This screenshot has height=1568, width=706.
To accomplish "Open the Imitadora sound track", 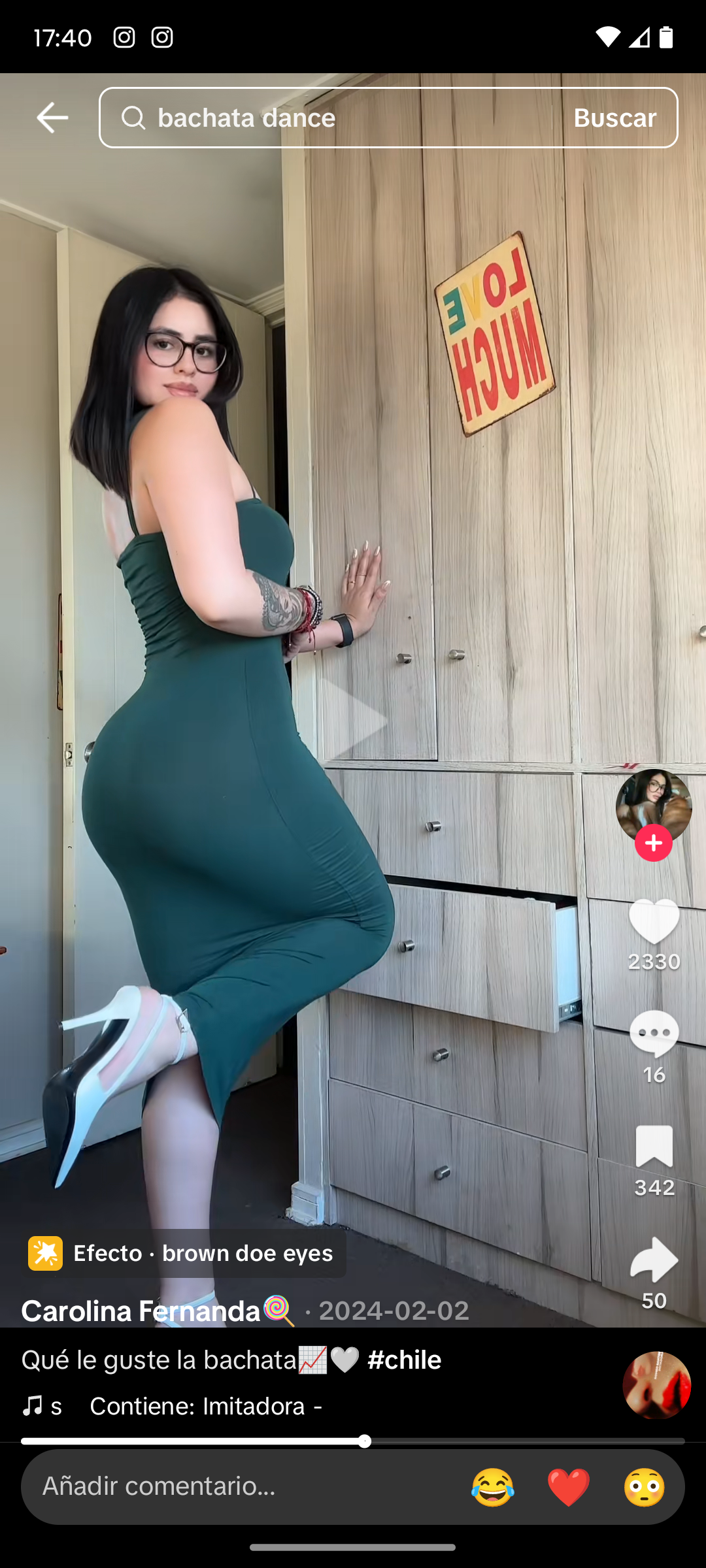I will click(206, 1406).
